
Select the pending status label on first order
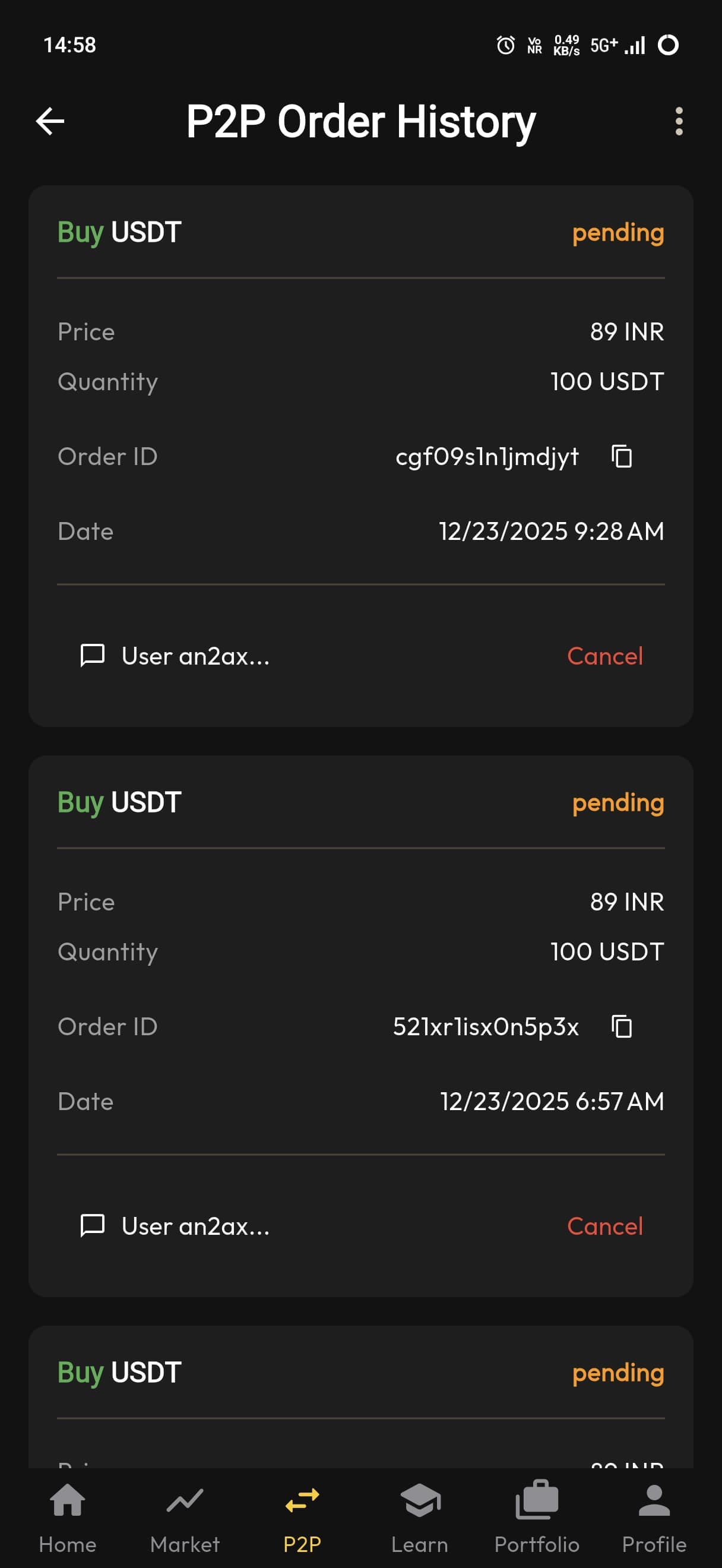coord(617,232)
